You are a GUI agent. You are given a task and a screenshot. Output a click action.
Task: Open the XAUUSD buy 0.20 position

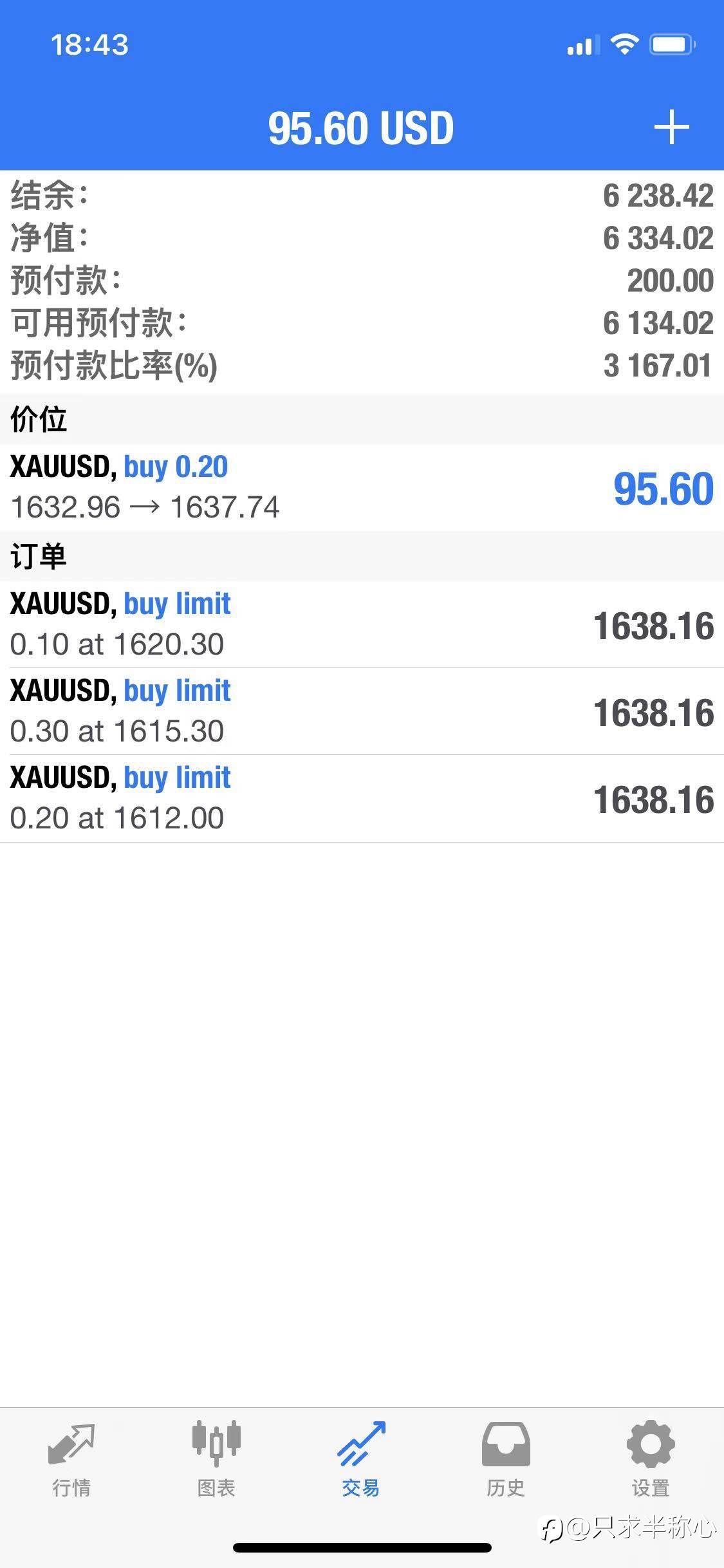(x=362, y=487)
